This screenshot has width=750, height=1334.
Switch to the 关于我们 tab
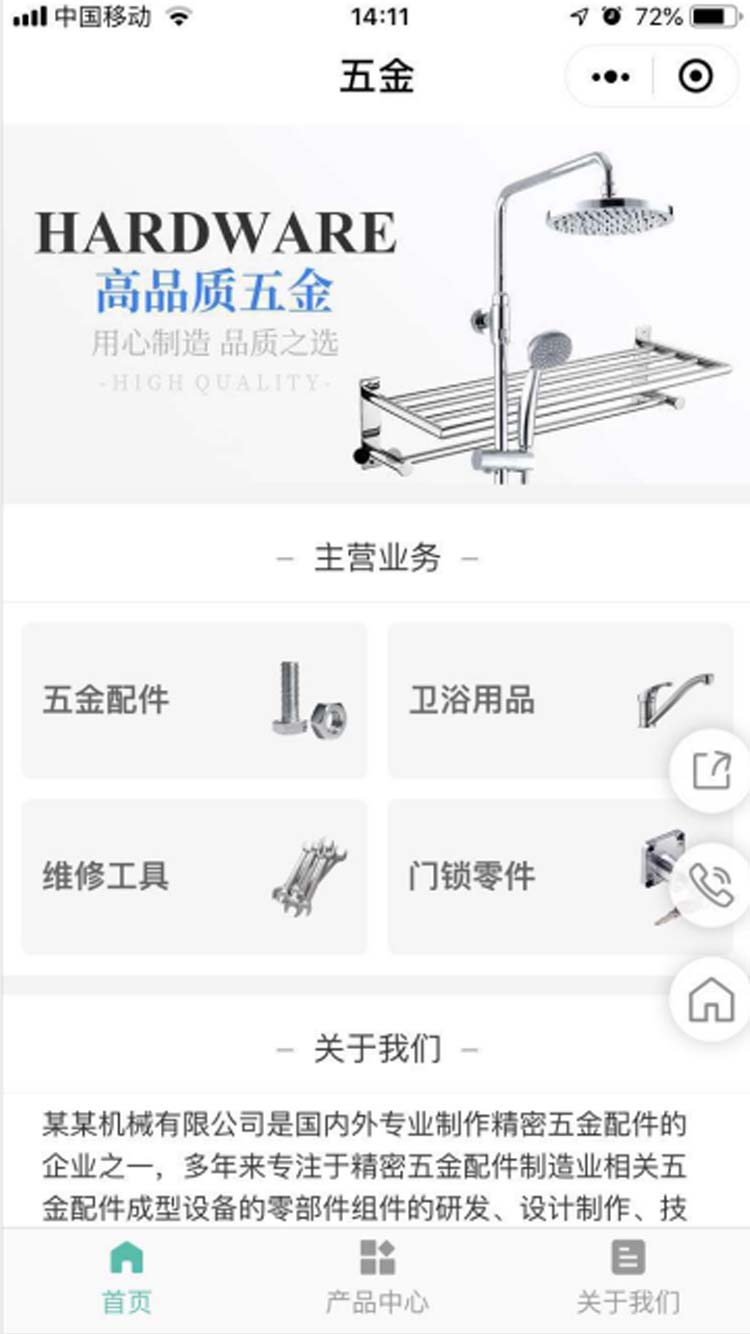[626, 1277]
